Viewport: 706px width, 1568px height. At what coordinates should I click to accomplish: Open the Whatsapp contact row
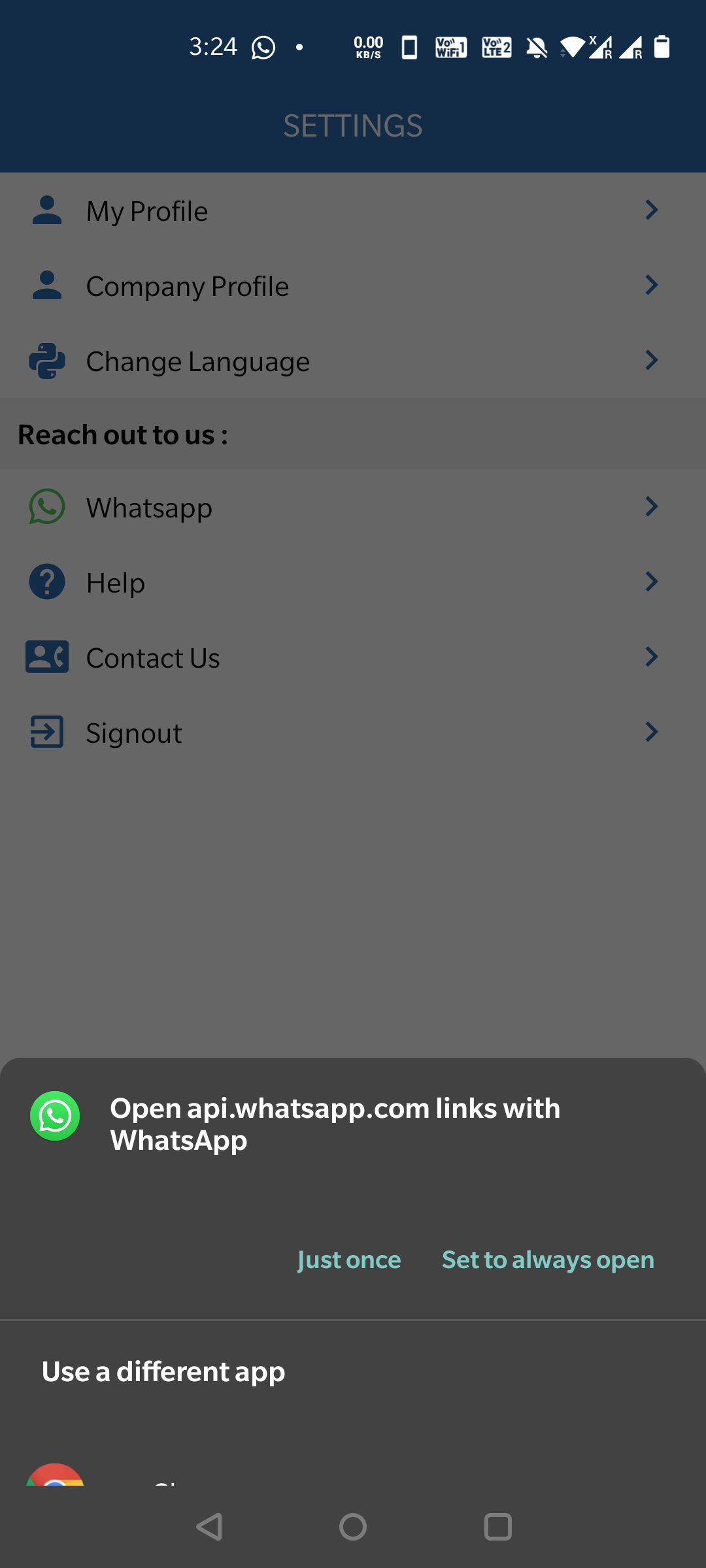pyautogui.click(x=353, y=507)
